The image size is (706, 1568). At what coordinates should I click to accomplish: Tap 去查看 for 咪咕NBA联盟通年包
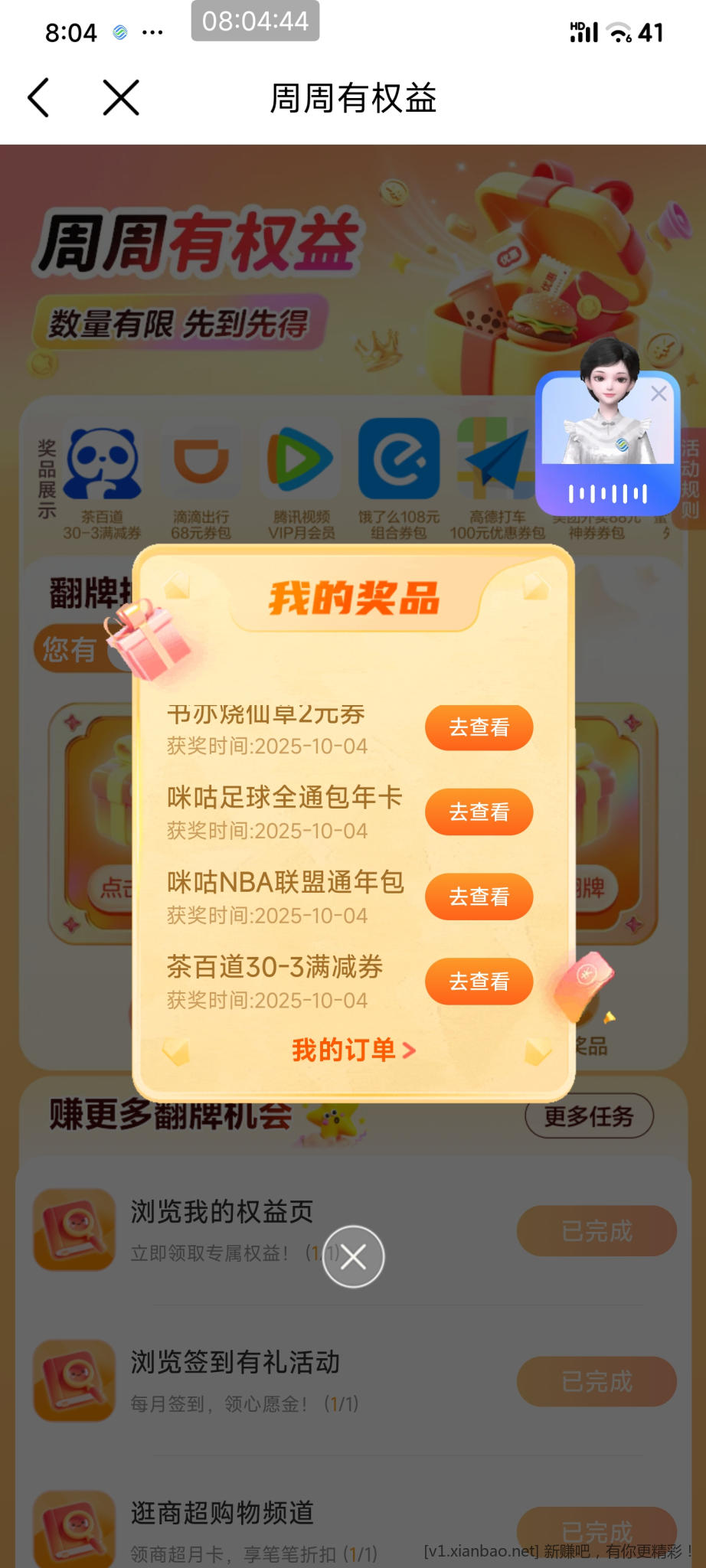coord(479,897)
